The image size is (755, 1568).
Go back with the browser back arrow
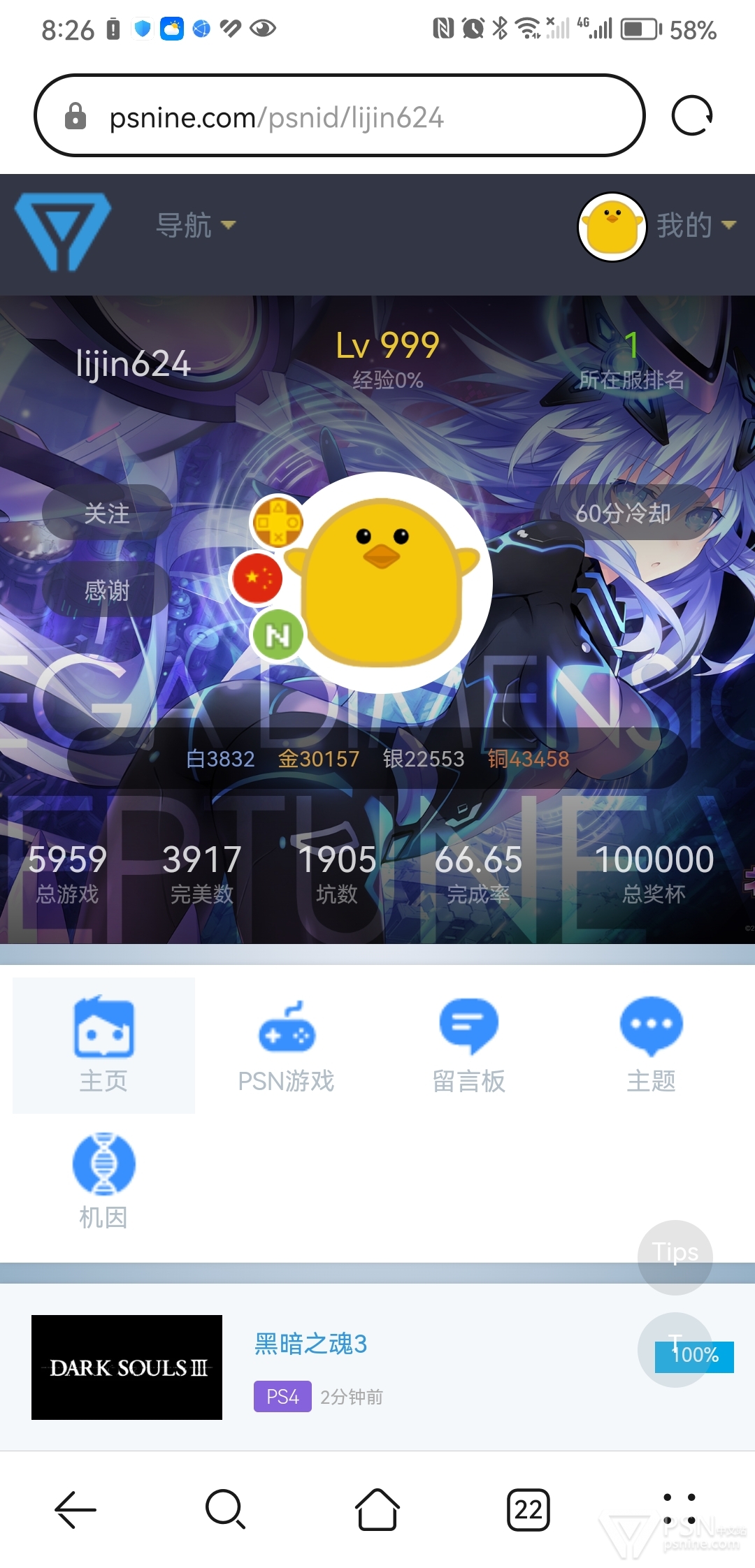point(75,1509)
